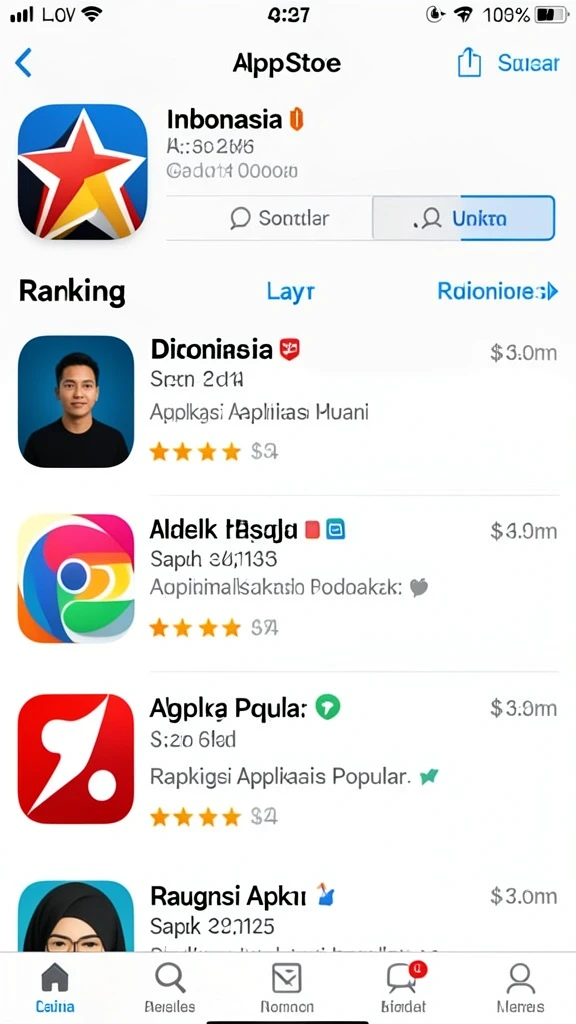Image resolution: width=576 pixels, height=1024 pixels.
Task: Open the Aldelk app listing
Action: [x=288, y=578]
